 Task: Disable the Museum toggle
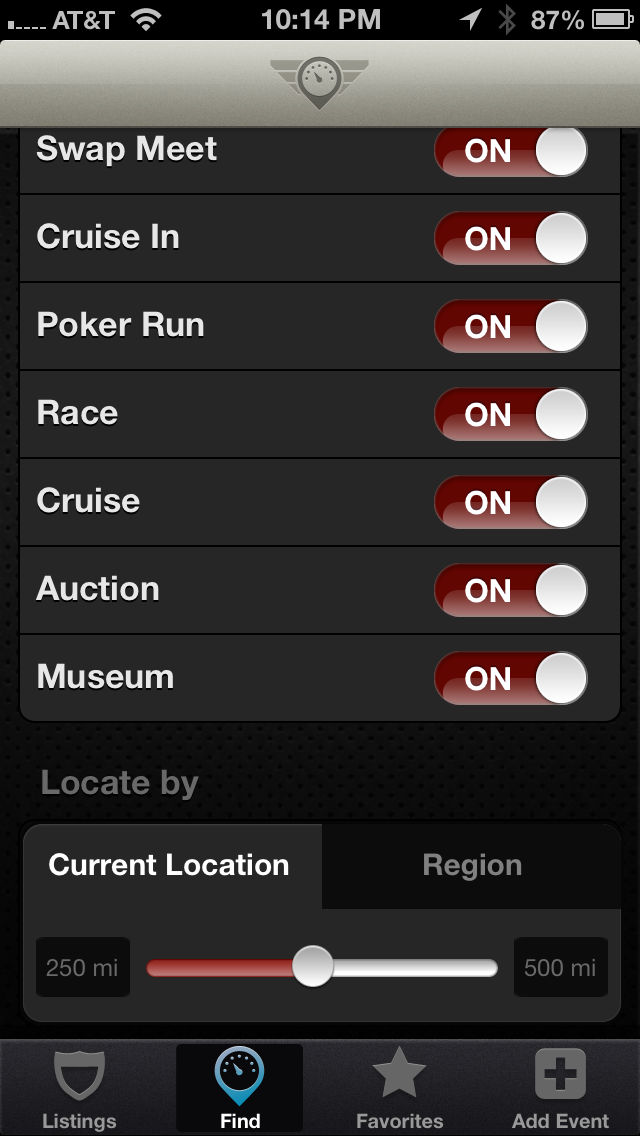point(511,679)
